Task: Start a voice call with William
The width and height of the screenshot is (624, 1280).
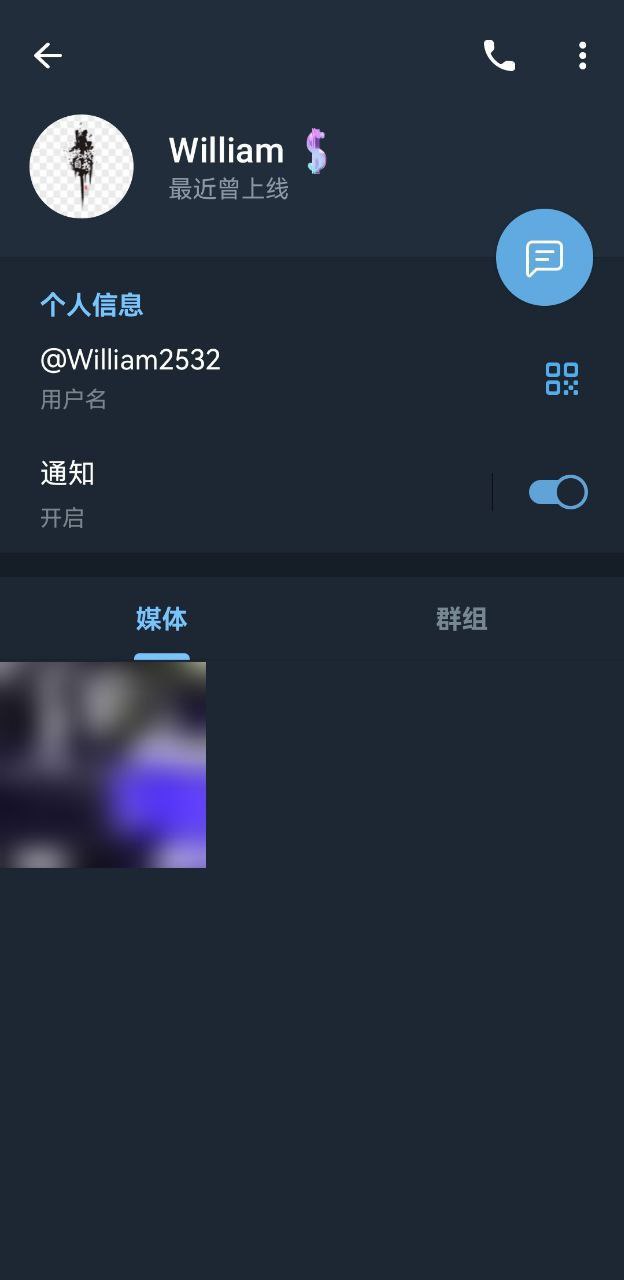Action: (x=499, y=56)
